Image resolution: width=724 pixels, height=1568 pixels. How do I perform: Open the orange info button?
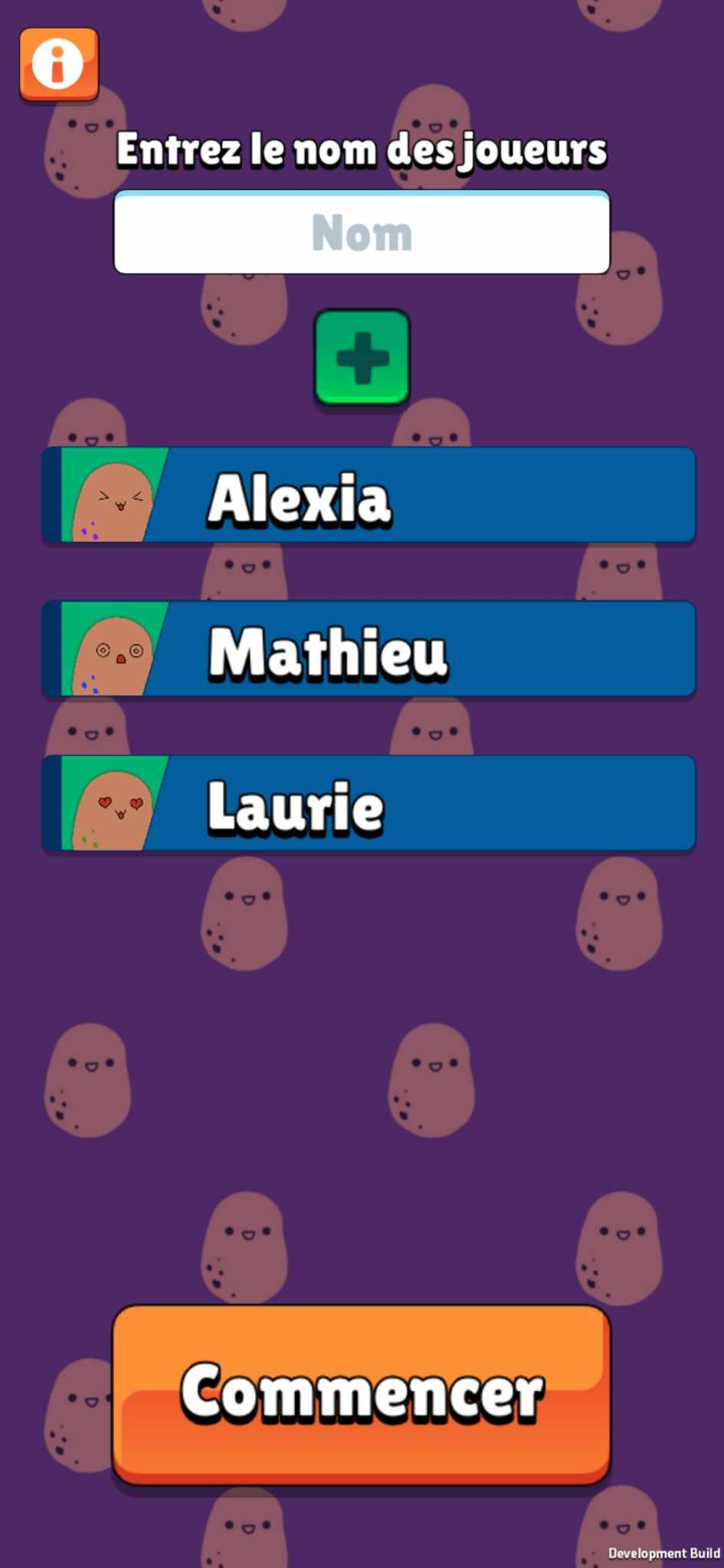59,64
